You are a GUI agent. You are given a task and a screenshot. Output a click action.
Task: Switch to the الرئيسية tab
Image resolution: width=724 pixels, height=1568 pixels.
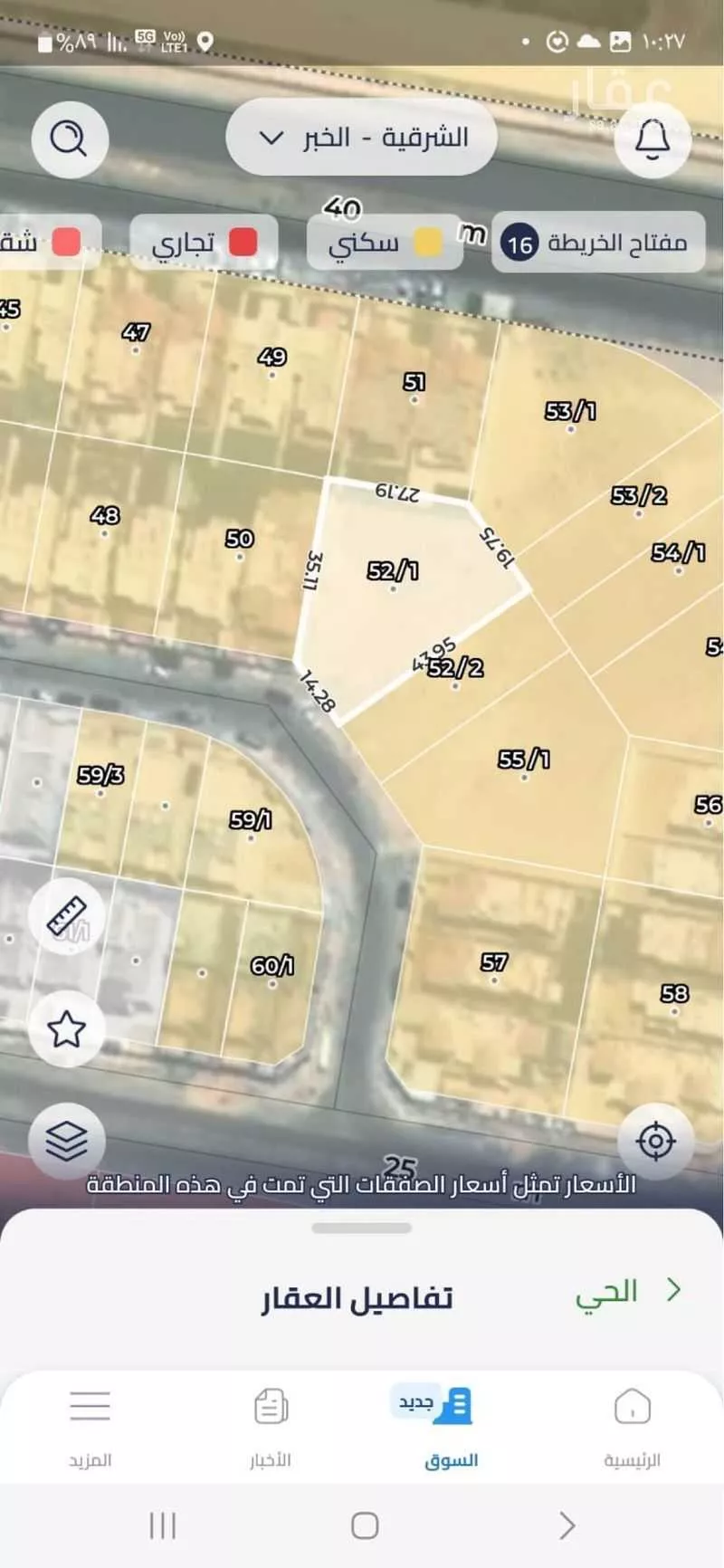click(x=632, y=1425)
